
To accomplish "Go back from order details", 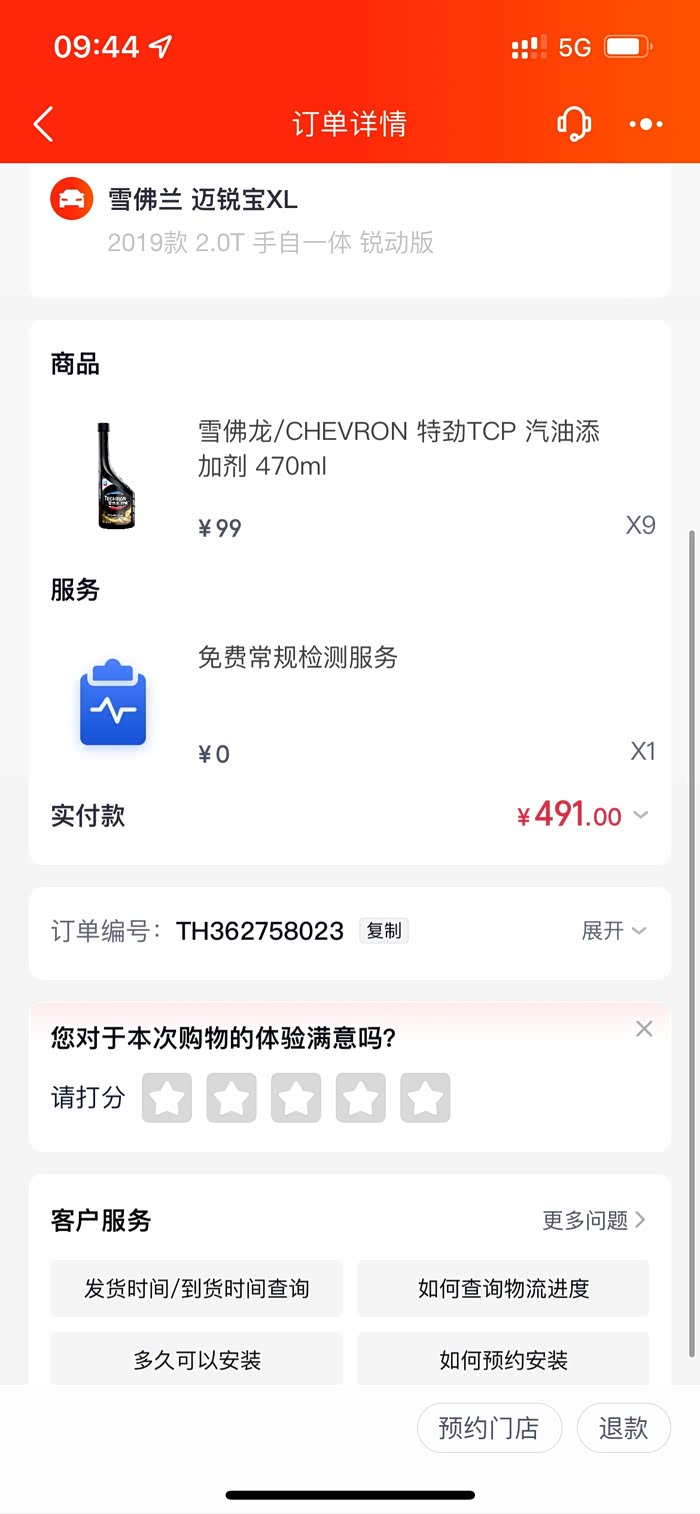I will [x=43, y=124].
